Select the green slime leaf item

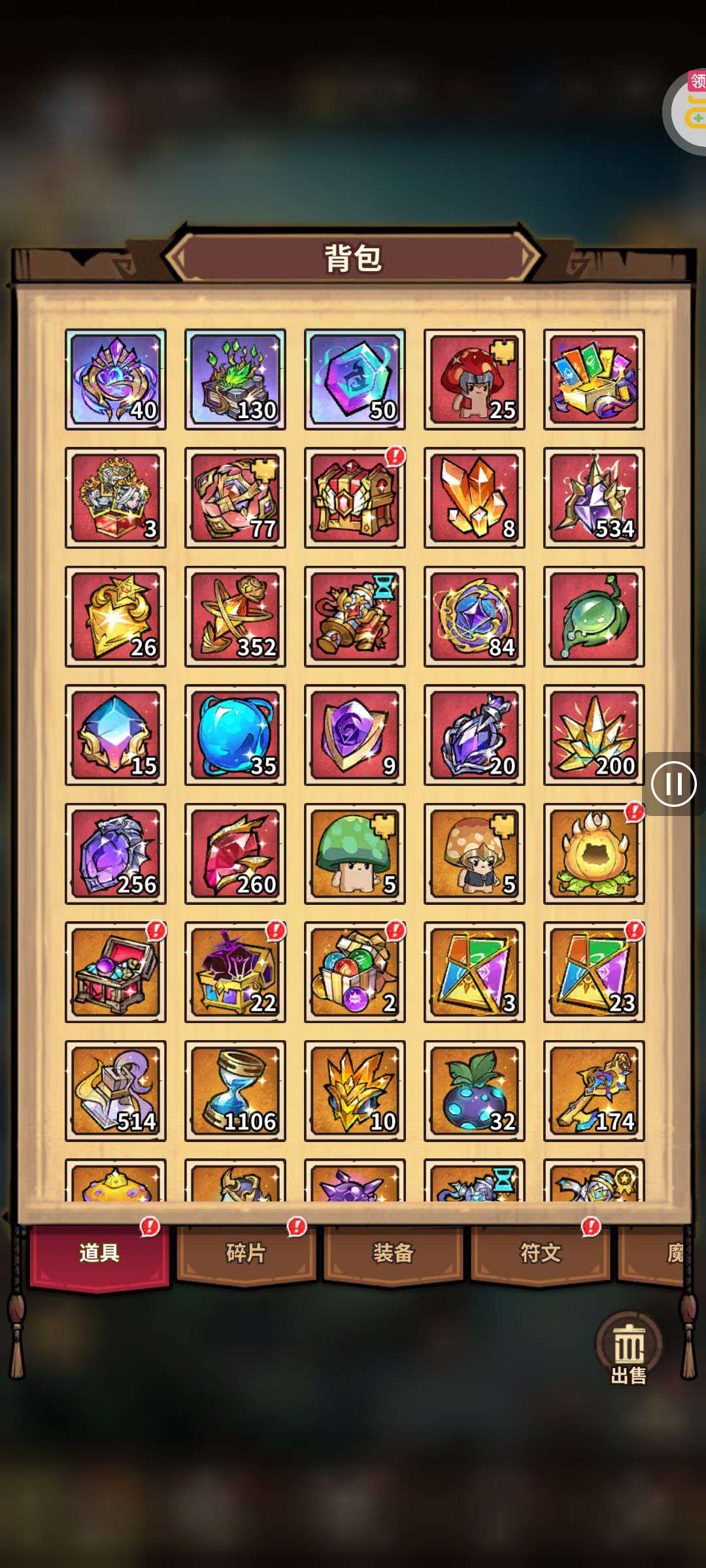tap(594, 616)
